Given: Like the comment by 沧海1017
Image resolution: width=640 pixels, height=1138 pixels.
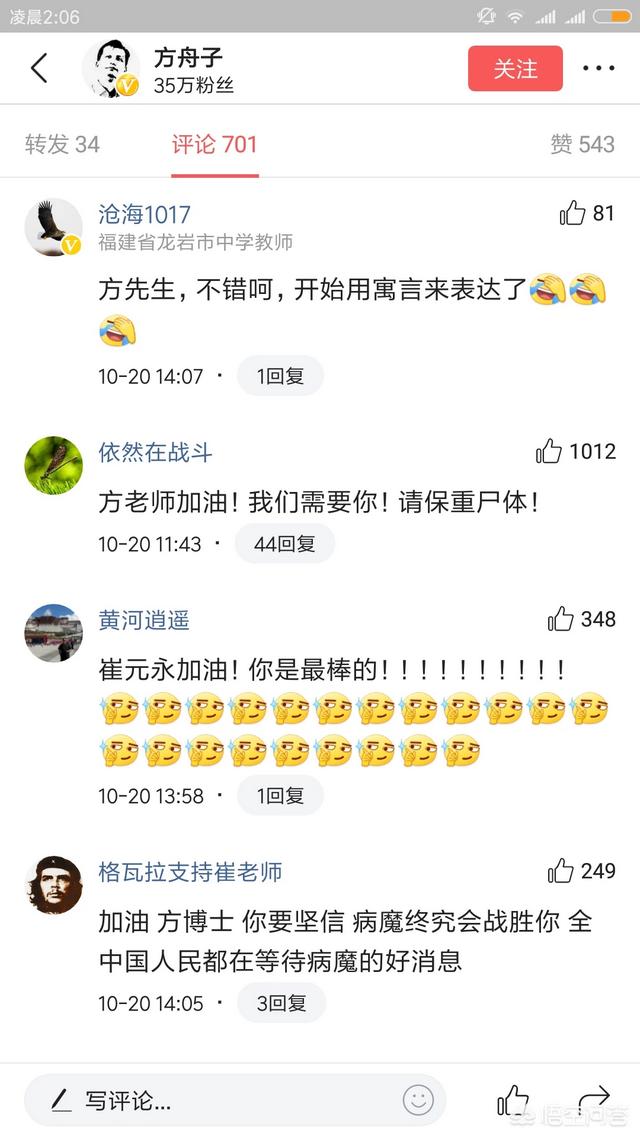Looking at the screenshot, I should (x=573, y=213).
